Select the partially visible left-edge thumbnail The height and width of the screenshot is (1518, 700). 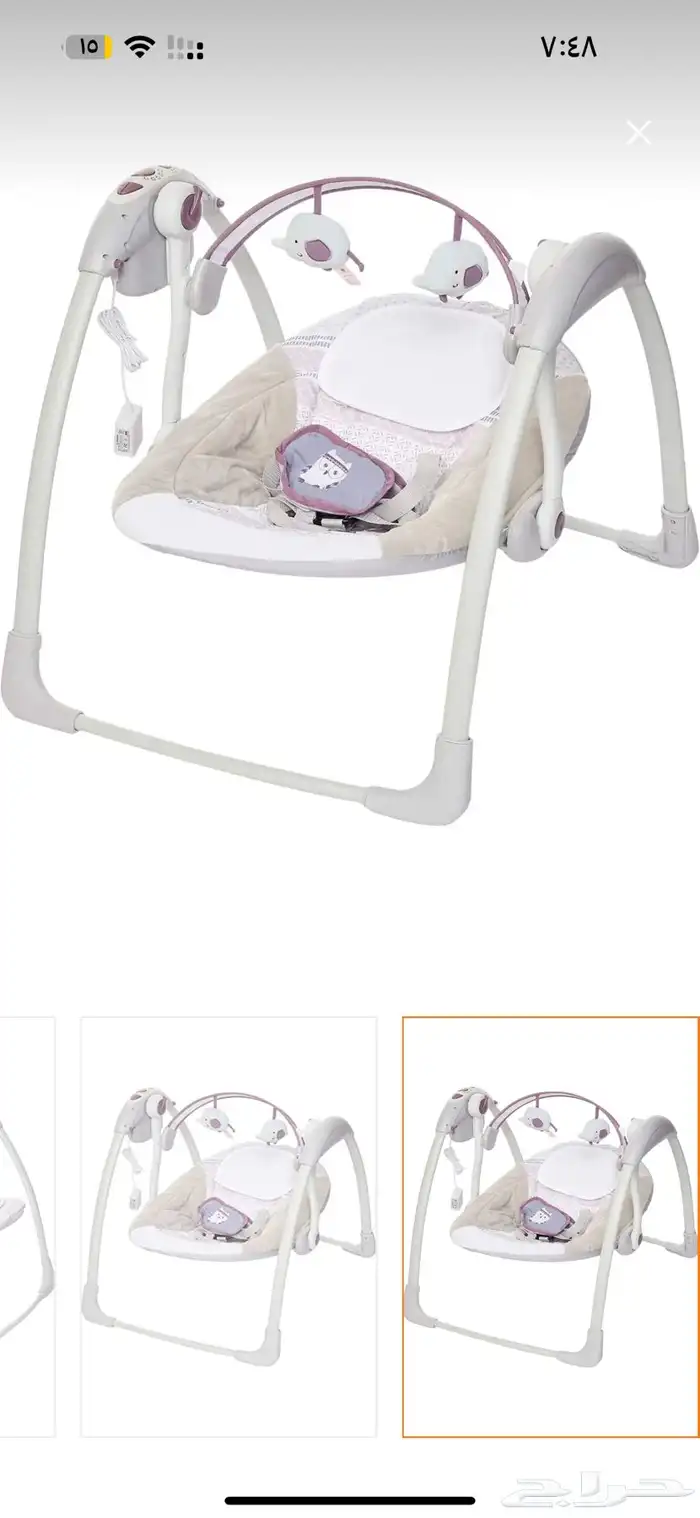point(26,1226)
